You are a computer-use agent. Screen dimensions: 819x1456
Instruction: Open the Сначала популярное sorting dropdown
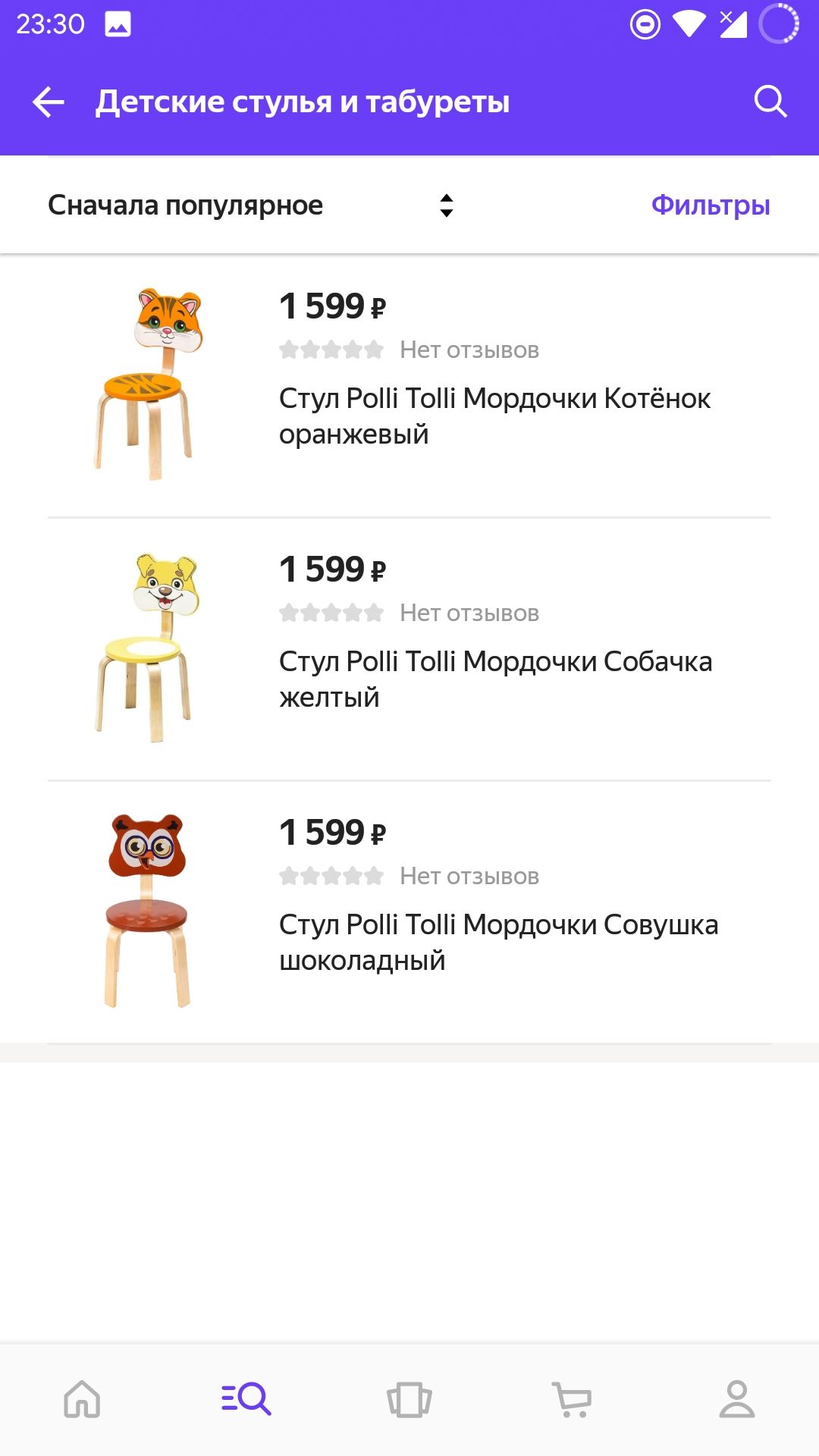(250, 206)
